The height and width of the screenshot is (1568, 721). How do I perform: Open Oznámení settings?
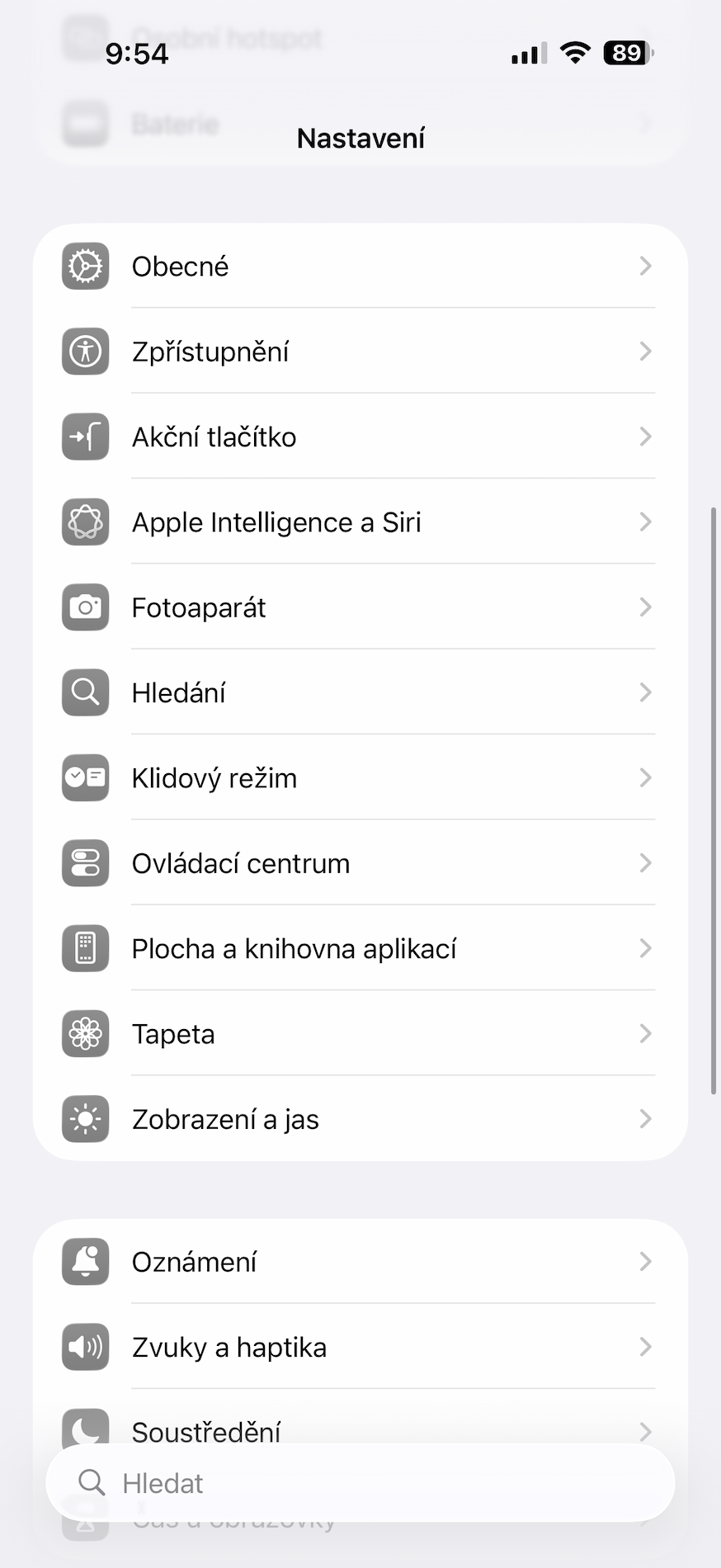pyautogui.click(x=360, y=1262)
